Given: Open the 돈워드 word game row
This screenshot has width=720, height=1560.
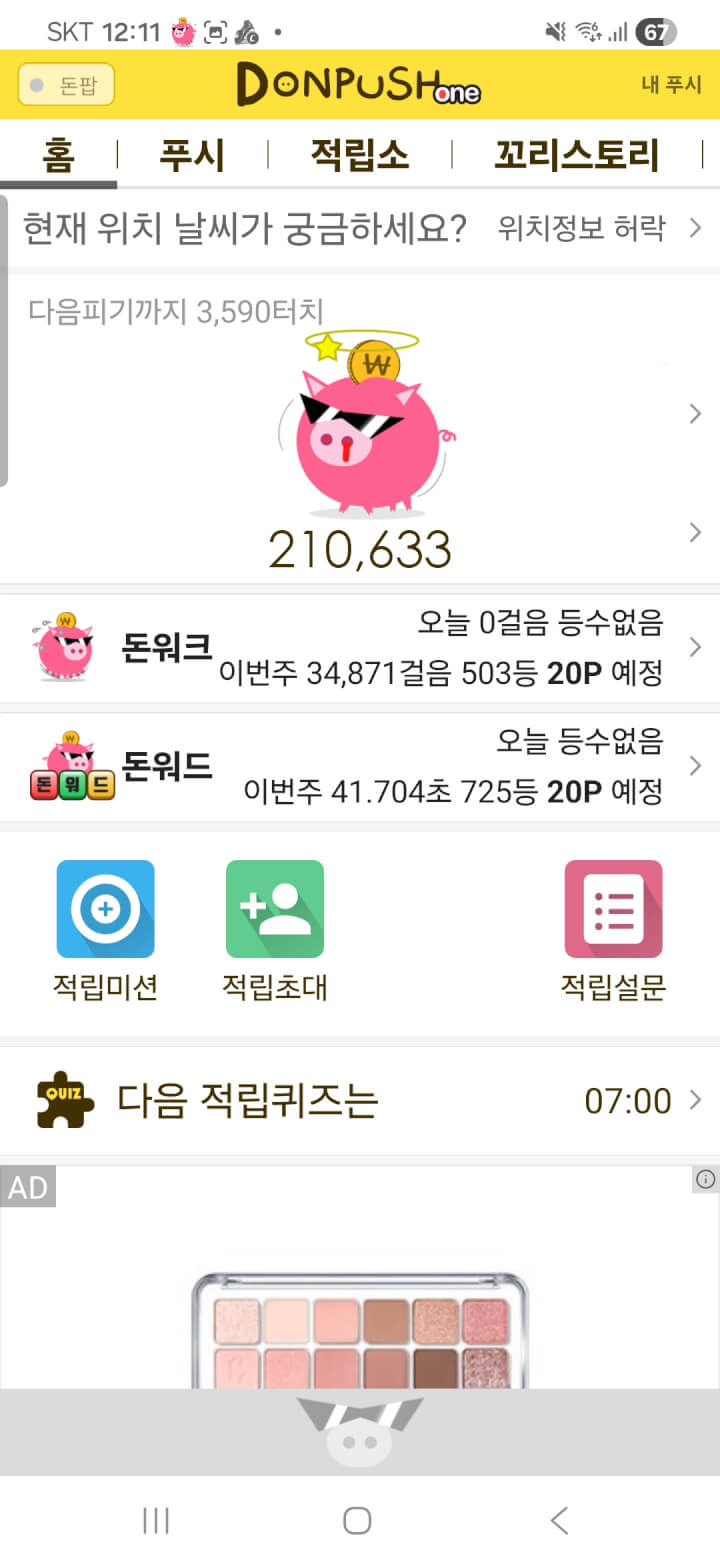Looking at the screenshot, I should [x=360, y=767].
